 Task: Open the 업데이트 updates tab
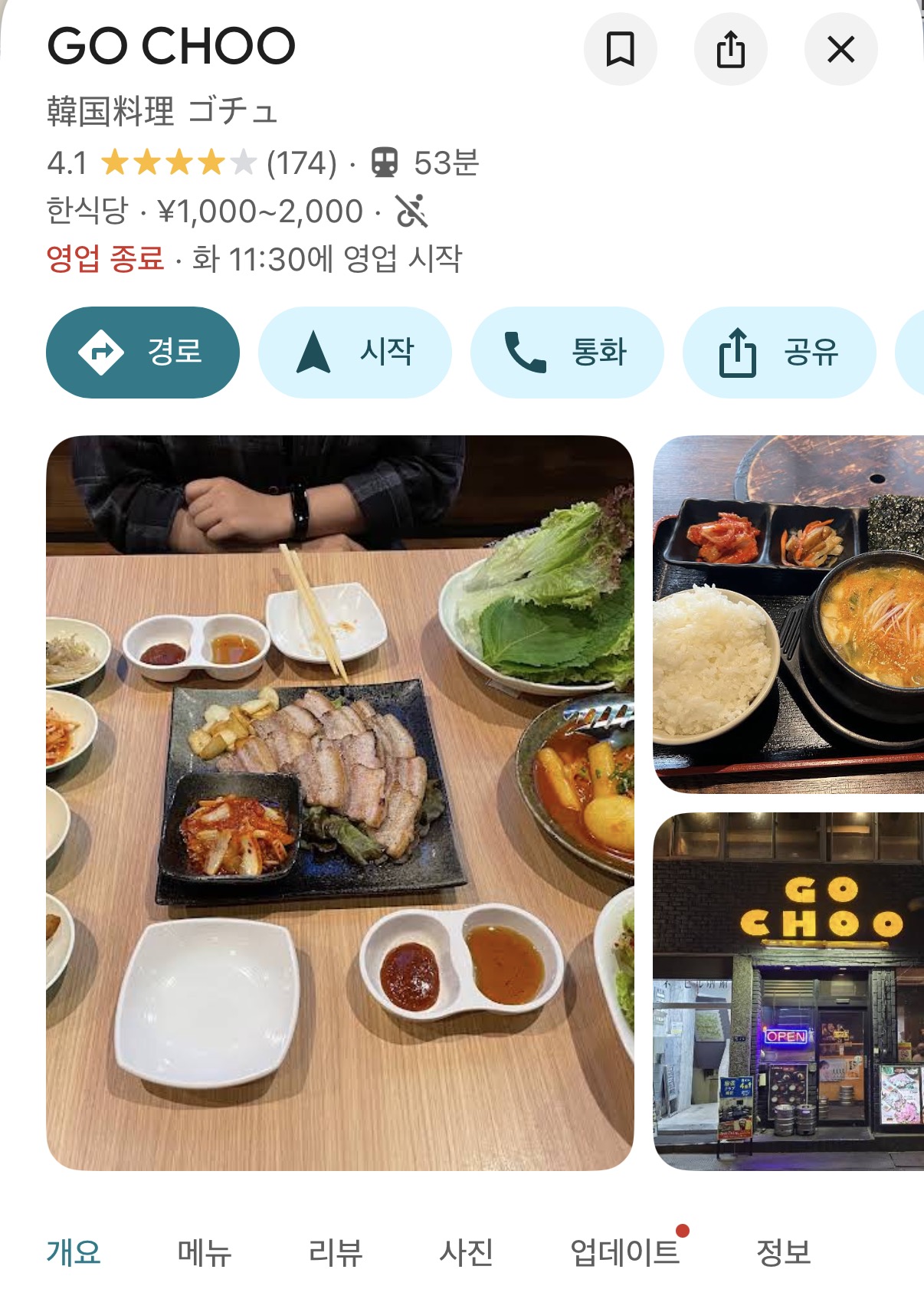tap(625, 1252)
